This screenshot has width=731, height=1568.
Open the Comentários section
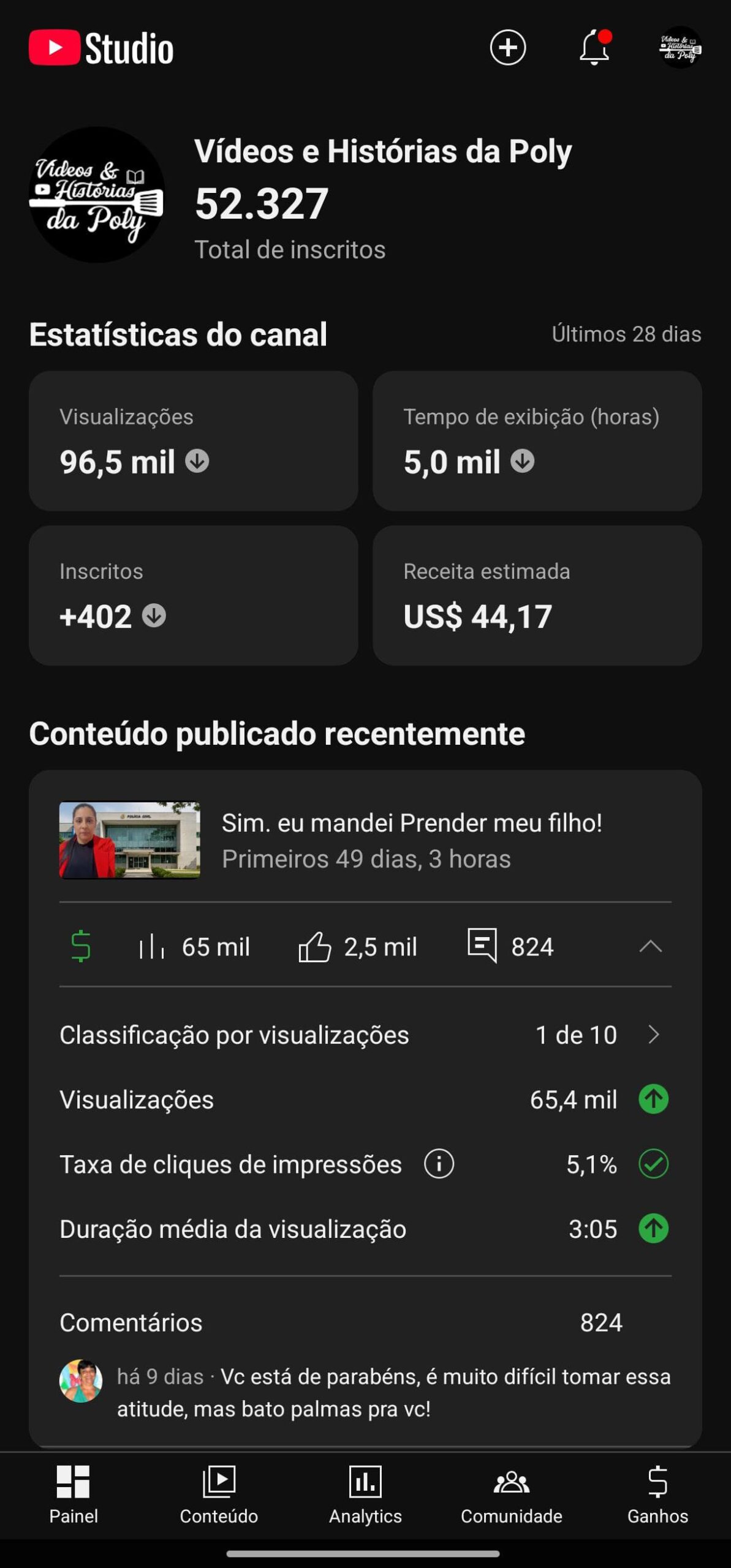(341, 1323)
